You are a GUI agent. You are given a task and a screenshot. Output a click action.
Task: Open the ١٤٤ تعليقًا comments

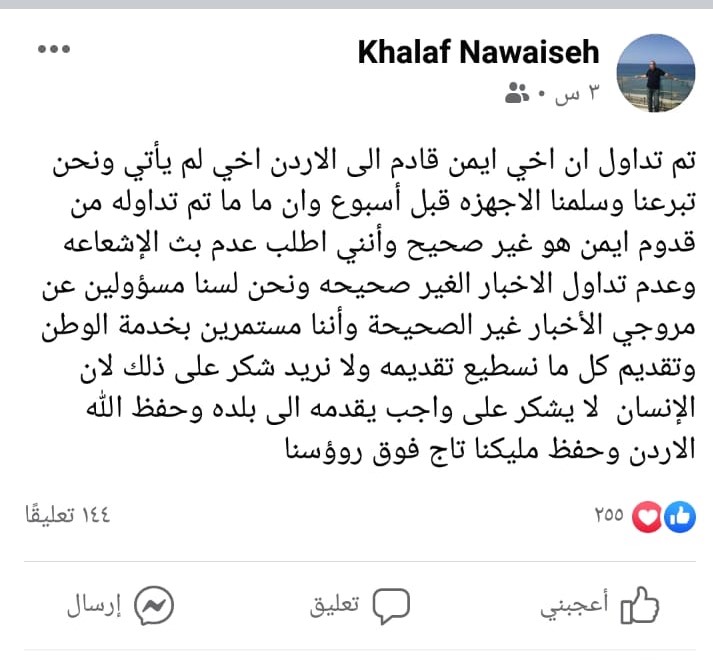67,516
